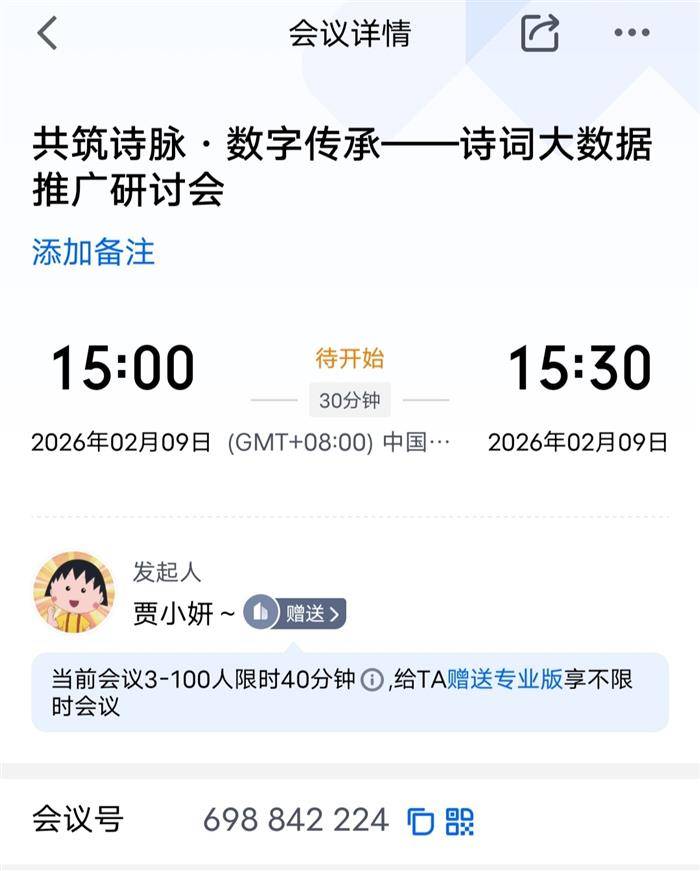Open the three-dot overflow menu
Screen dimensions: 700x871
(x=632, y=34)
